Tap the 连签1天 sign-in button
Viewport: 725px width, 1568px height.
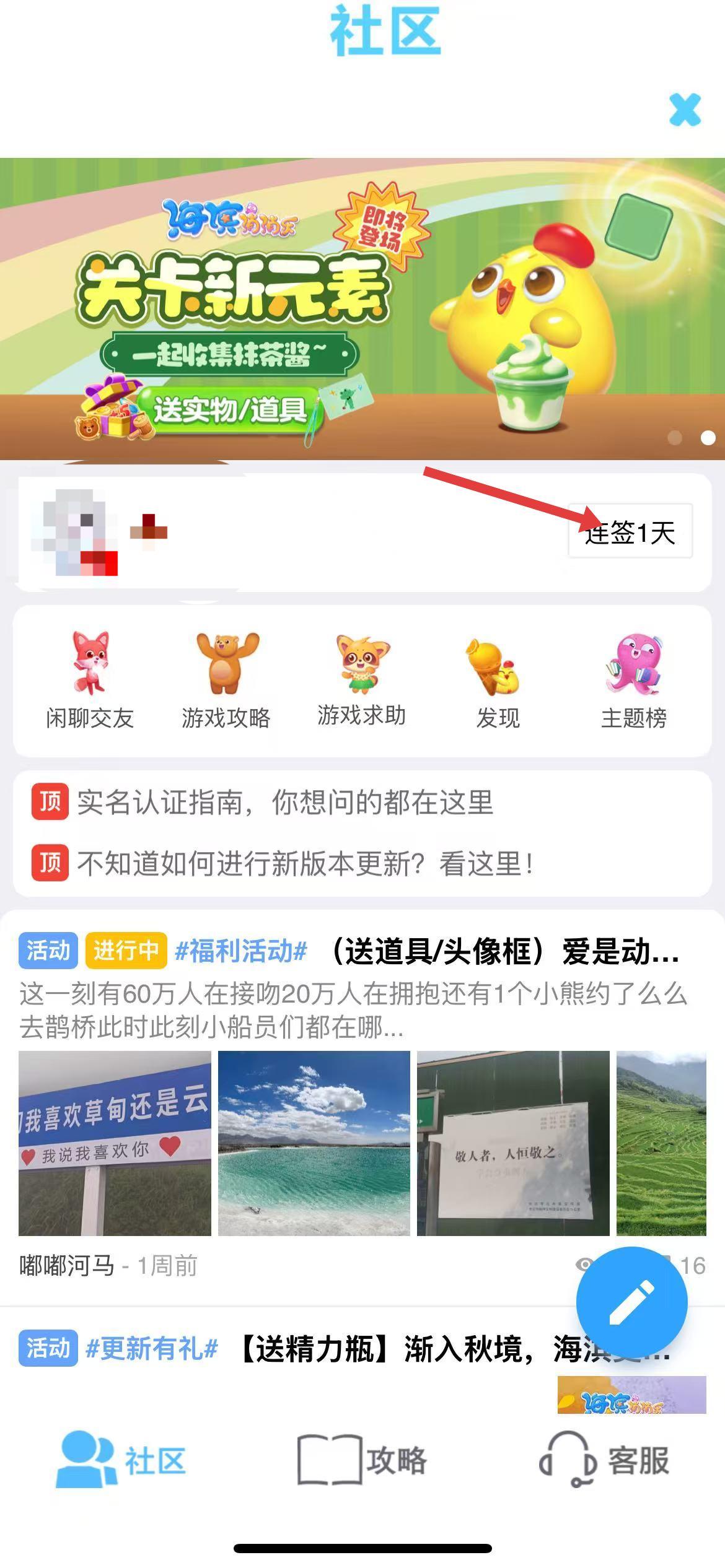pos(630,532)
